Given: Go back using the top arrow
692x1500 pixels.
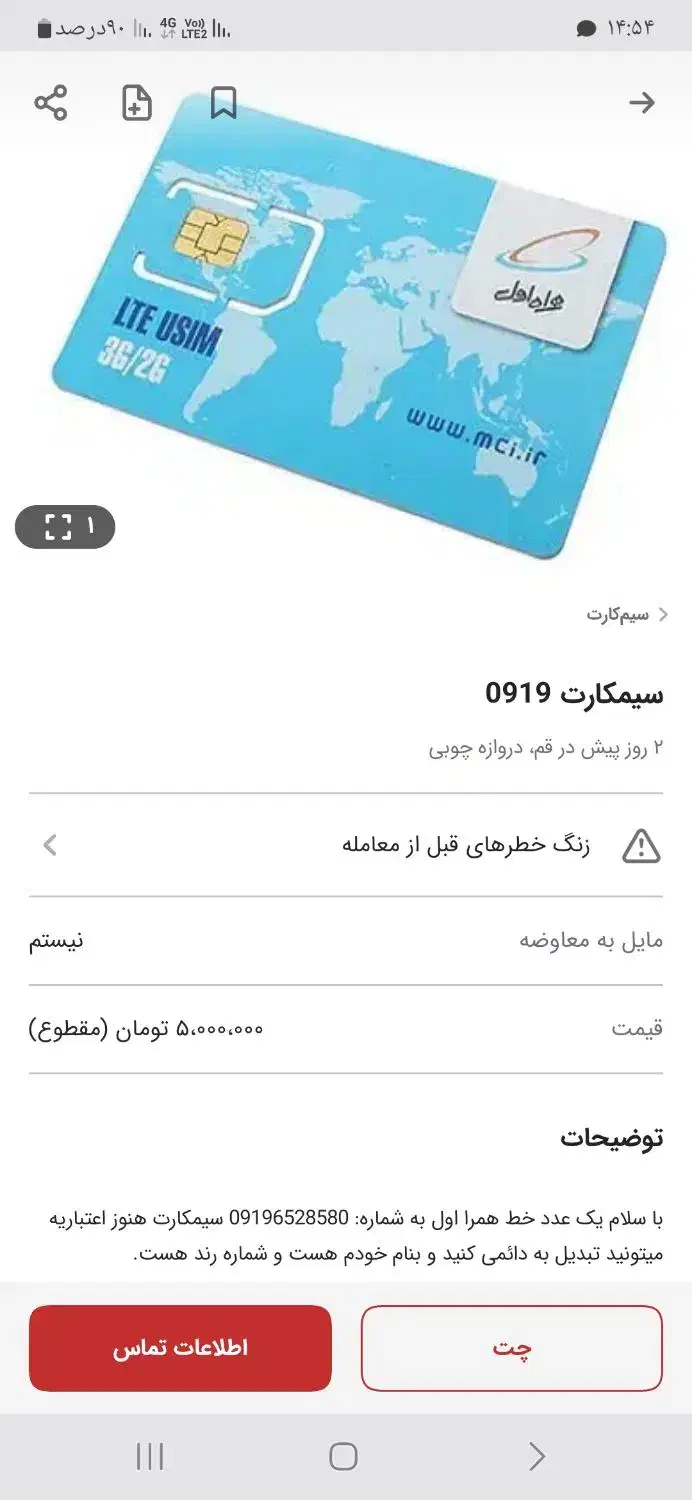Looking at the screenshot, I should tap(641, 103).
